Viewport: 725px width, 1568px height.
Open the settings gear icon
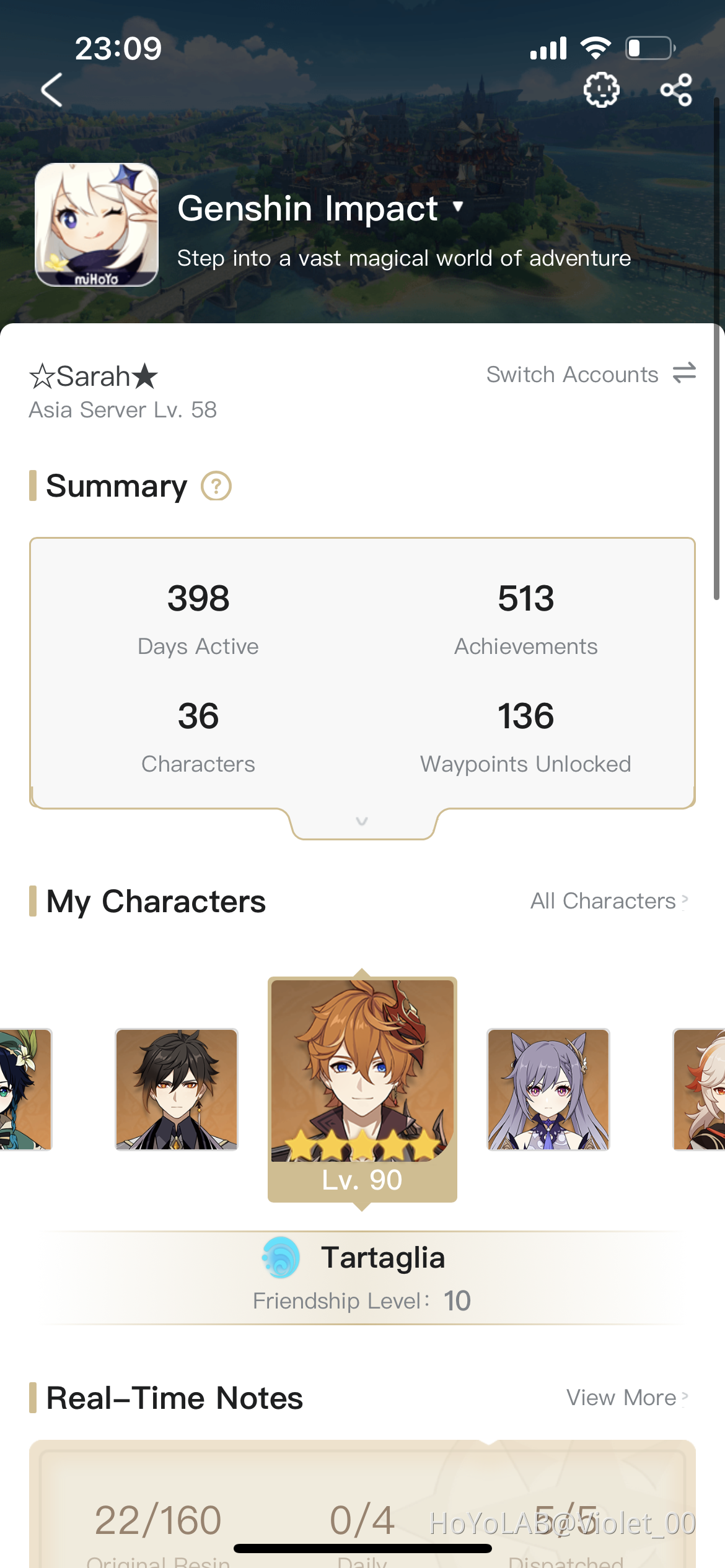[601, 90]
